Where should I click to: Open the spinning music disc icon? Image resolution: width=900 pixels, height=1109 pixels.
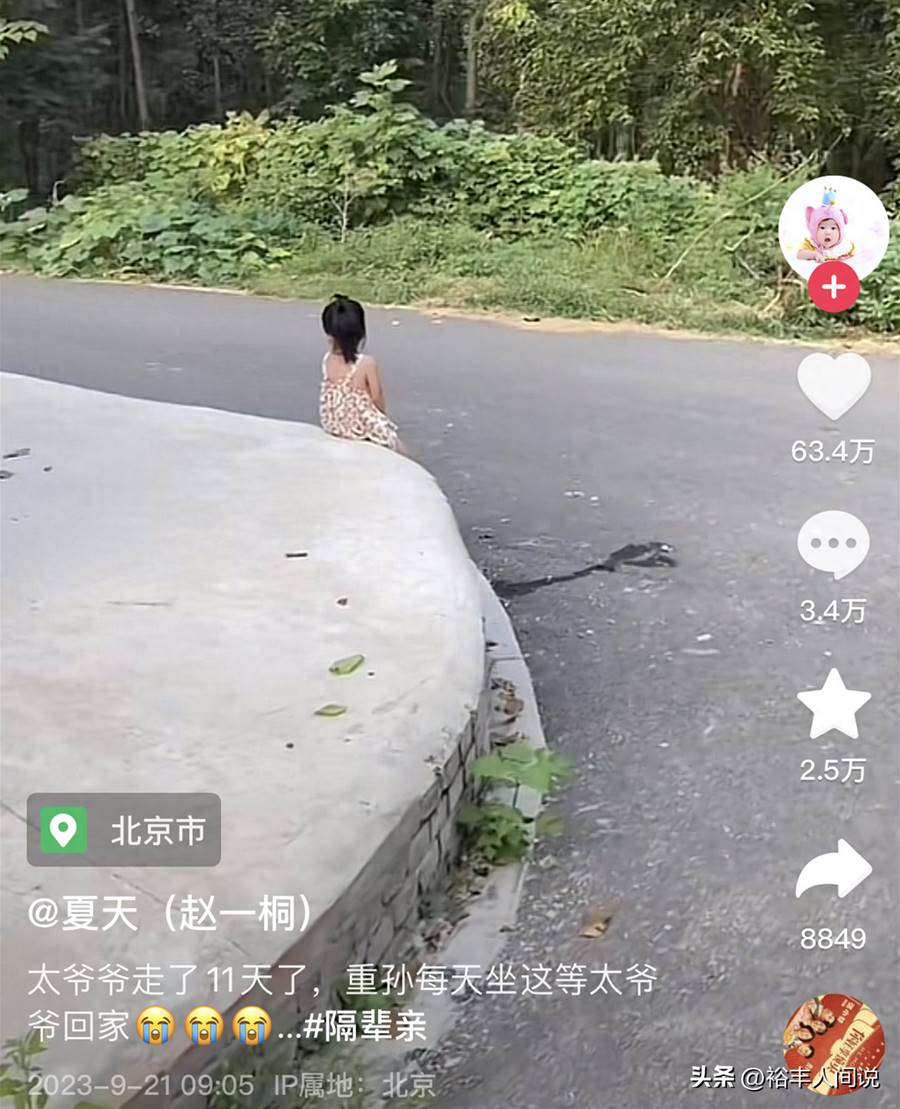[x=833, y=1044]
